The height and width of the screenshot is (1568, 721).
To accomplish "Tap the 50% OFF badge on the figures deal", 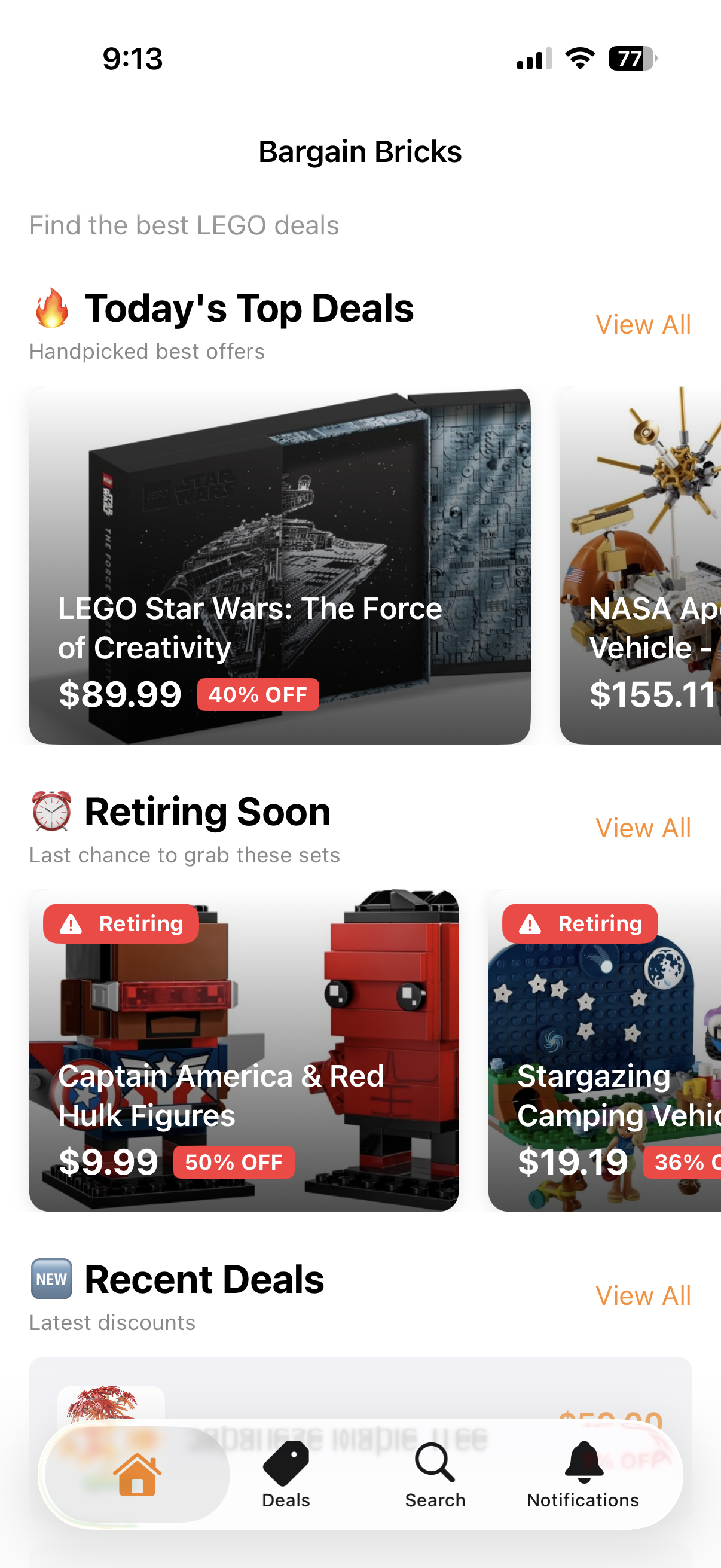I will (x=234, y=1163).
